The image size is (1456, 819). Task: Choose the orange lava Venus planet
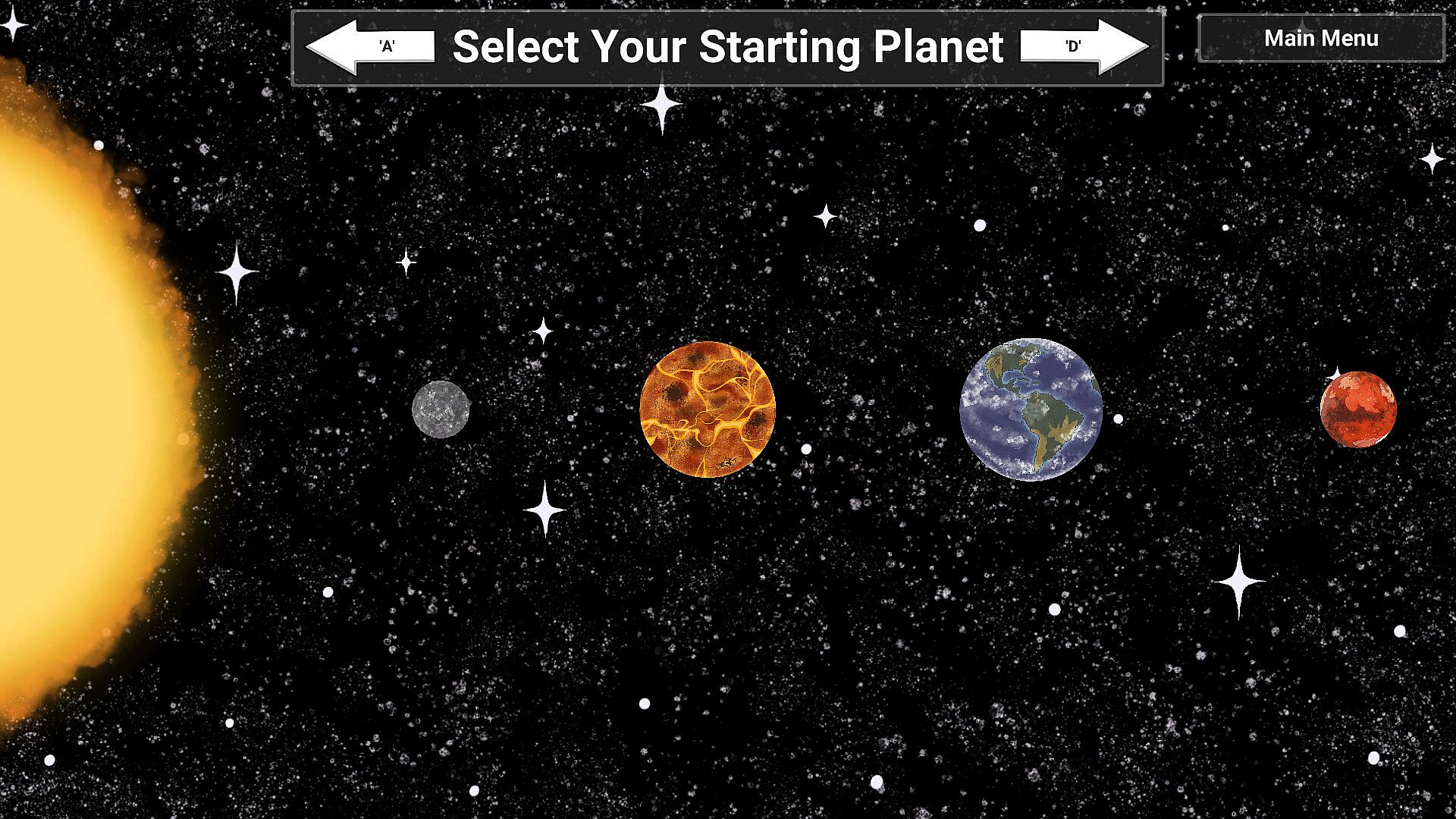[708, 409]
